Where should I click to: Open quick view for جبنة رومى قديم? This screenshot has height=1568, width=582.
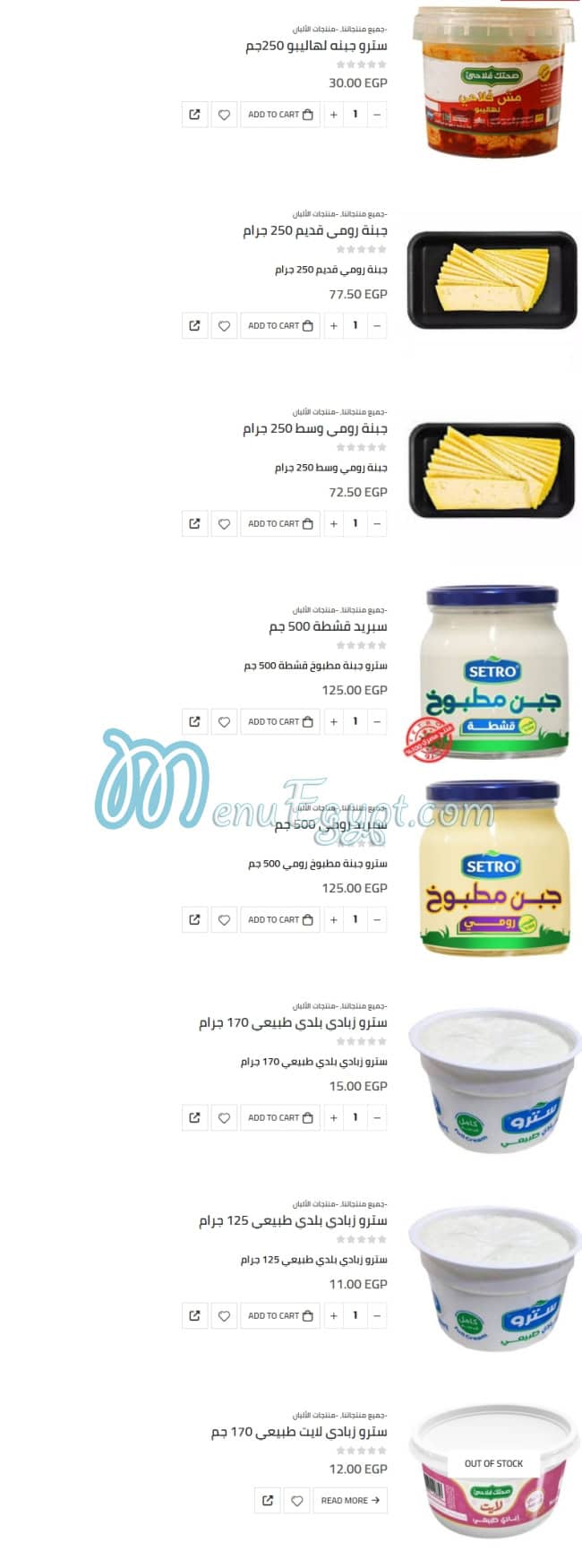pyautogui.click(x=194, y=326)
